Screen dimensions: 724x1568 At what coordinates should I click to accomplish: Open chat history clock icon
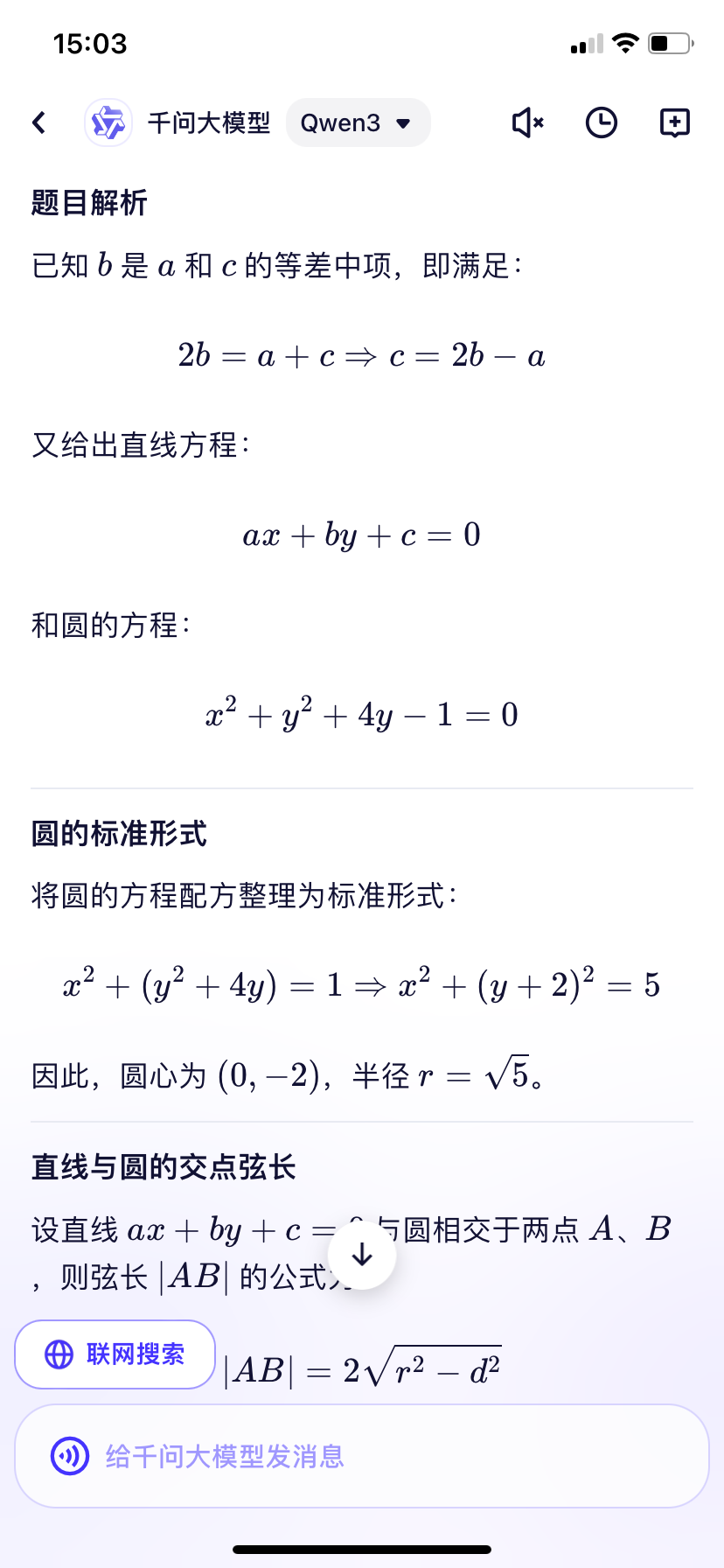(x=602, y=122)
